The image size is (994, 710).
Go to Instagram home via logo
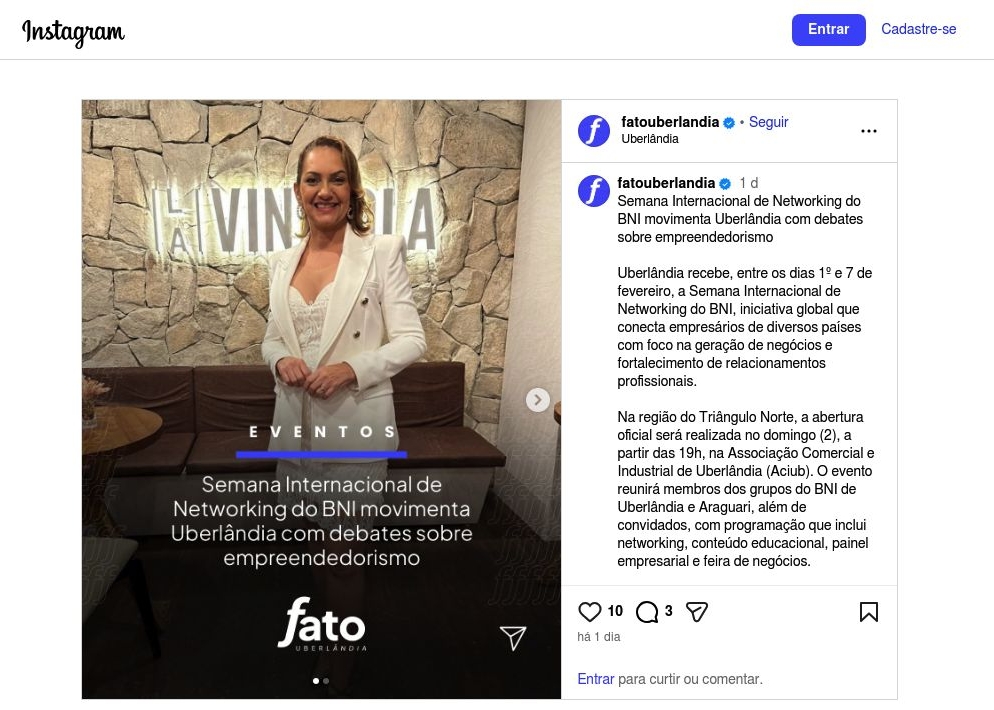[x=73, y=32]
